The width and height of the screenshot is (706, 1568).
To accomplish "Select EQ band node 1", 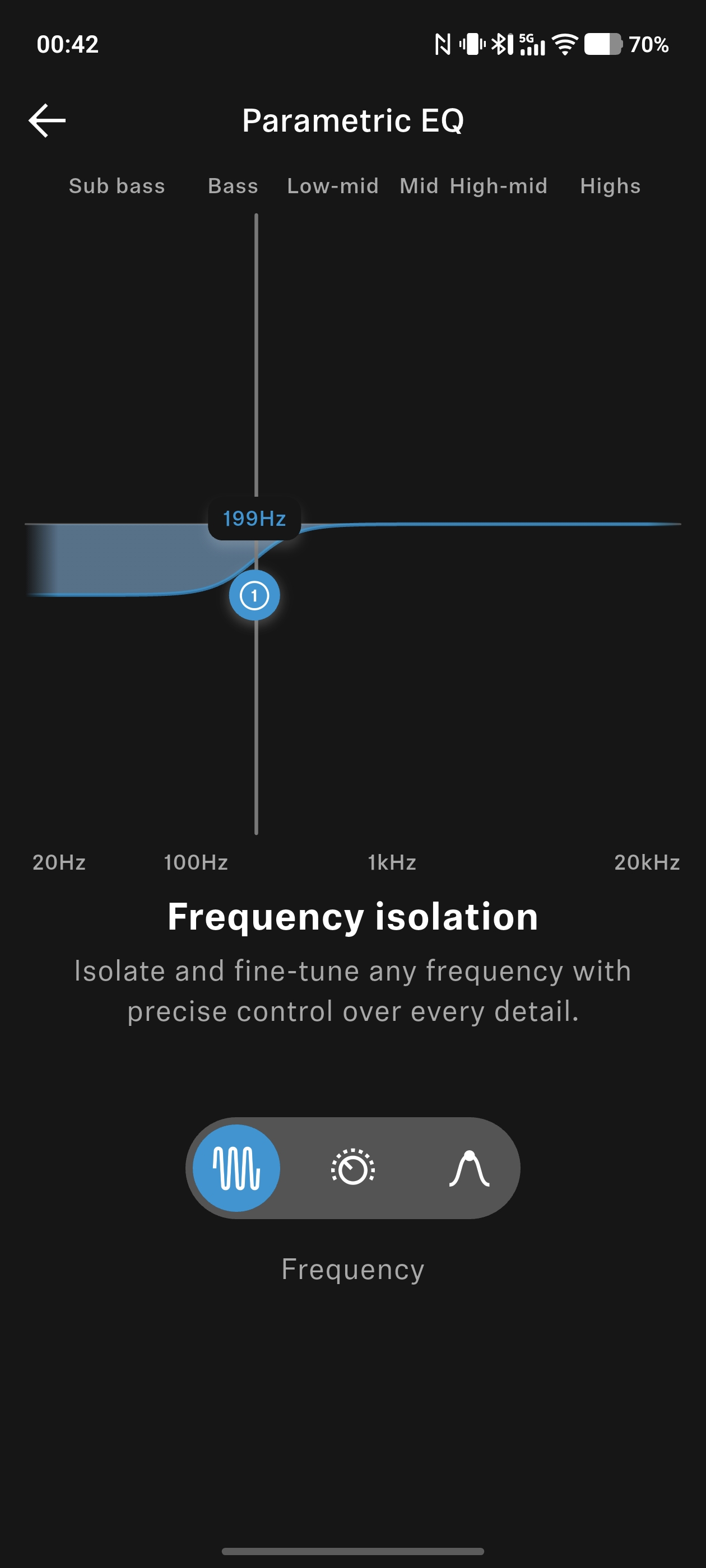I will pos(254,595).
